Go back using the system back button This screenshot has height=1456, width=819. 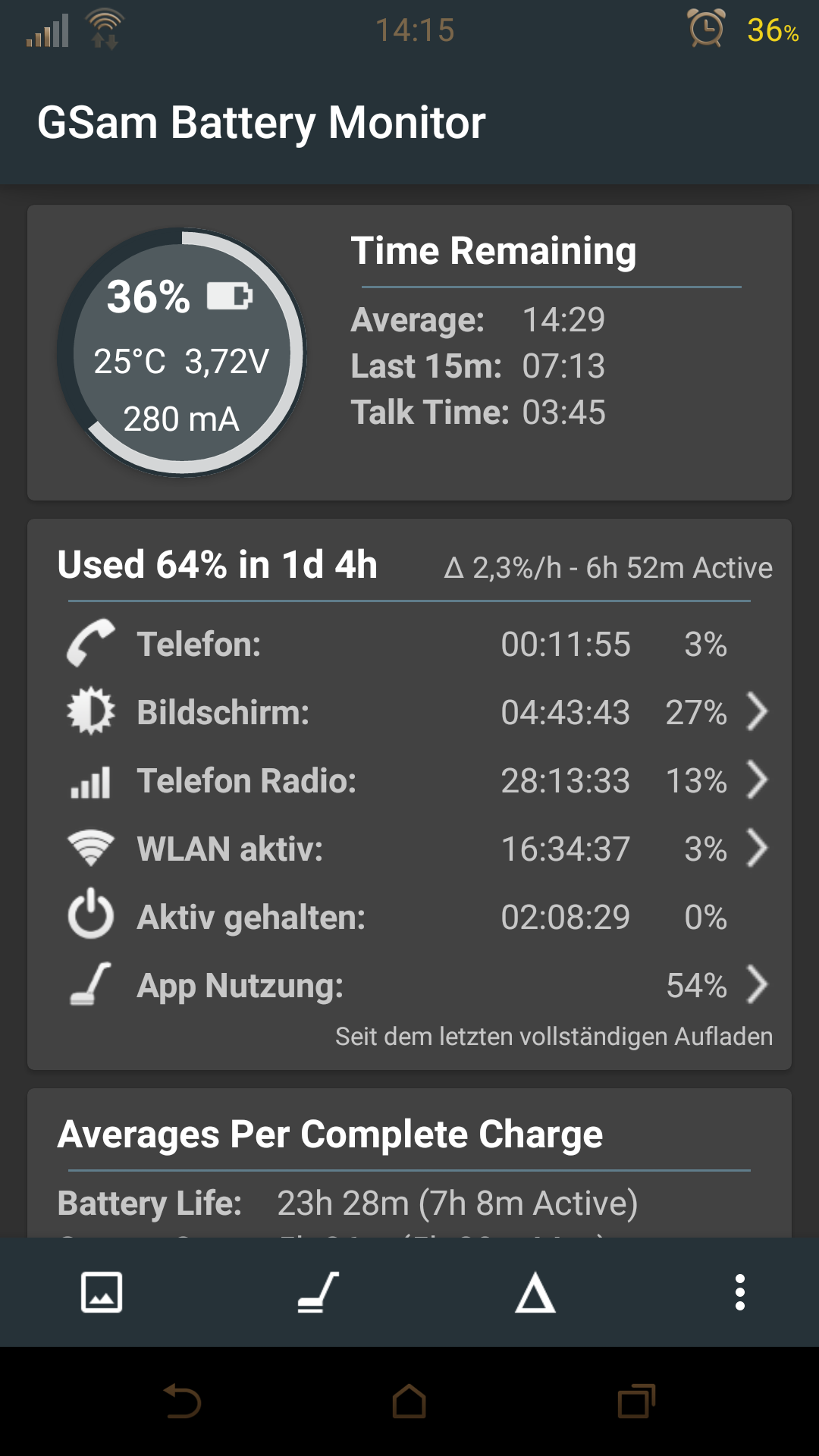[182, 1401]
